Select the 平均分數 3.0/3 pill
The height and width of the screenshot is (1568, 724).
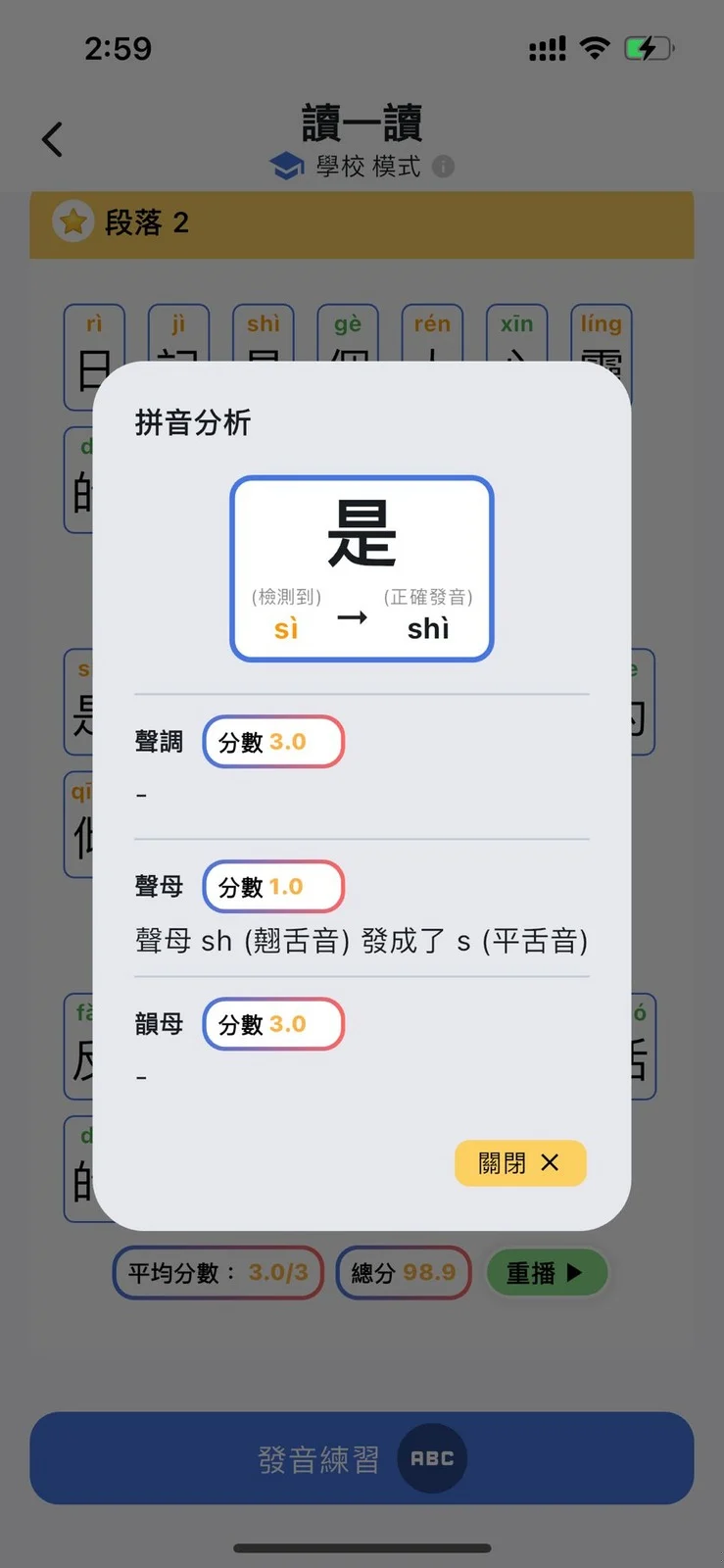[217, 1272]
